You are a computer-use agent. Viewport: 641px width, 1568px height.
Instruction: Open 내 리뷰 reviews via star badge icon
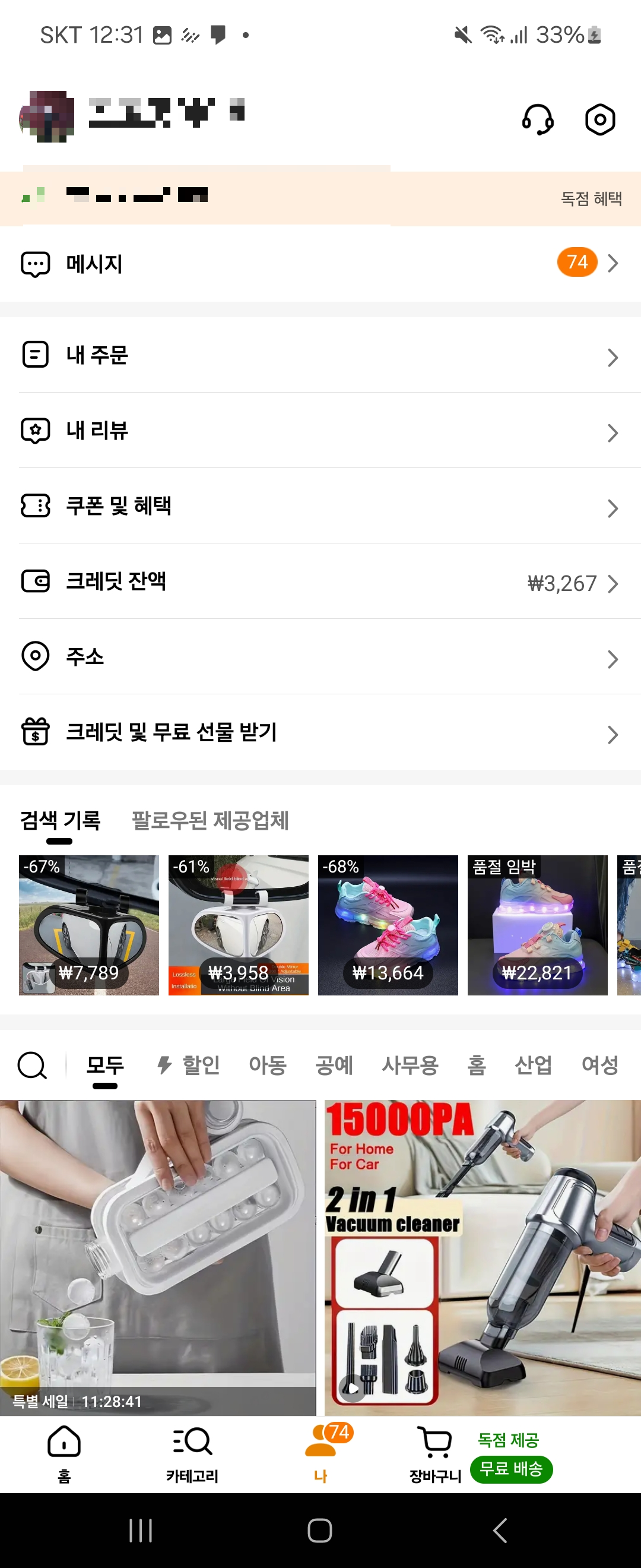[x=320, y=432]
